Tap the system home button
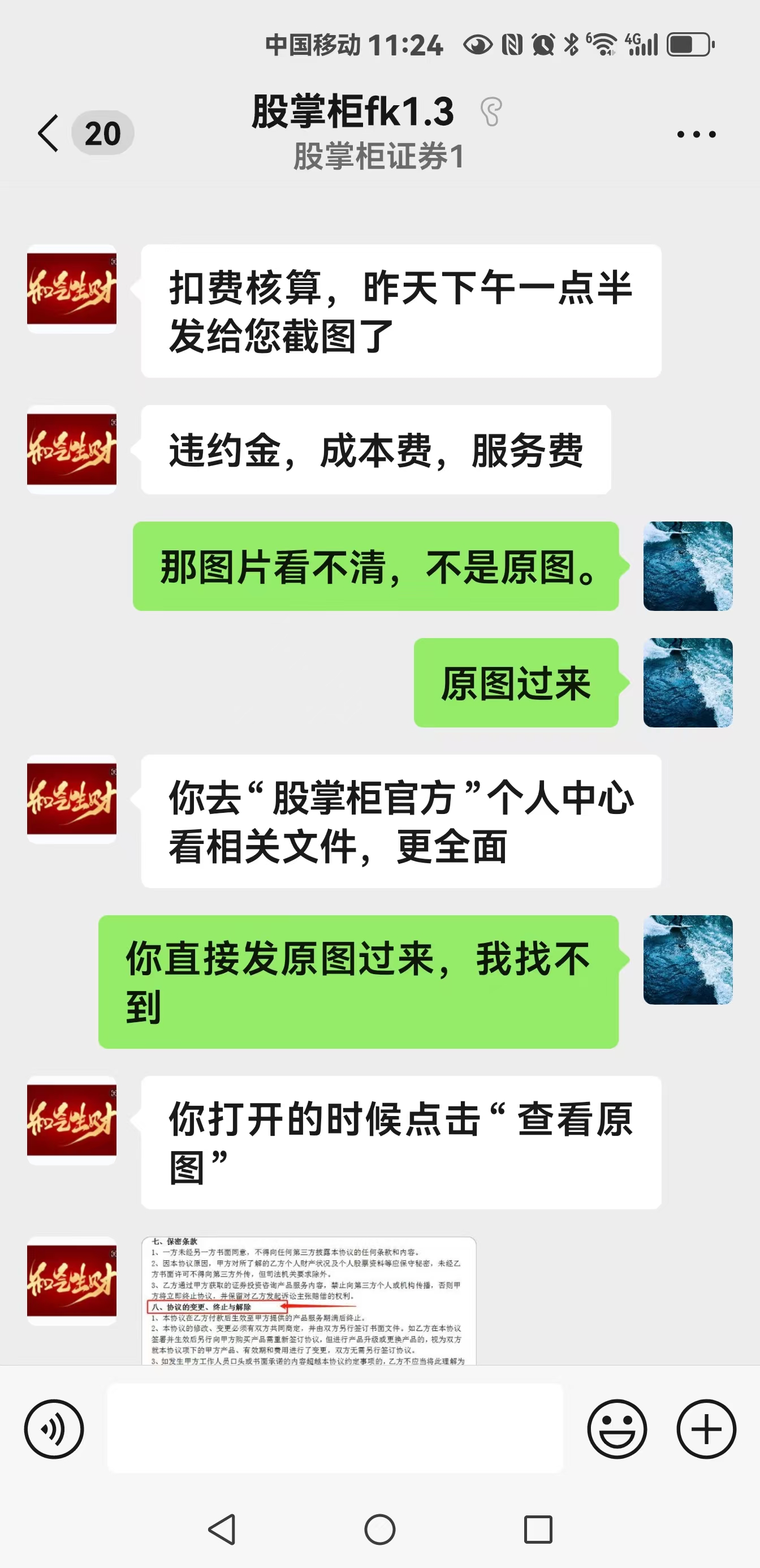The image size is (760, 1568). 379,1530
